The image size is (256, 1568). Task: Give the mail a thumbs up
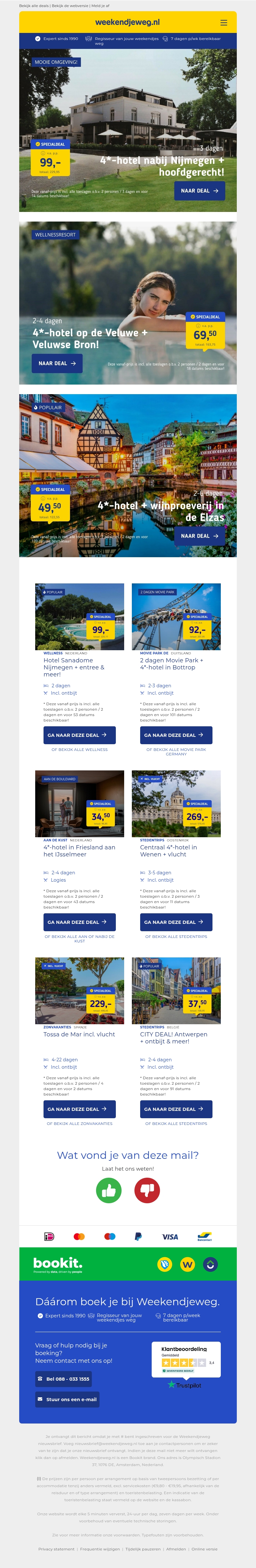[108, 1190]
